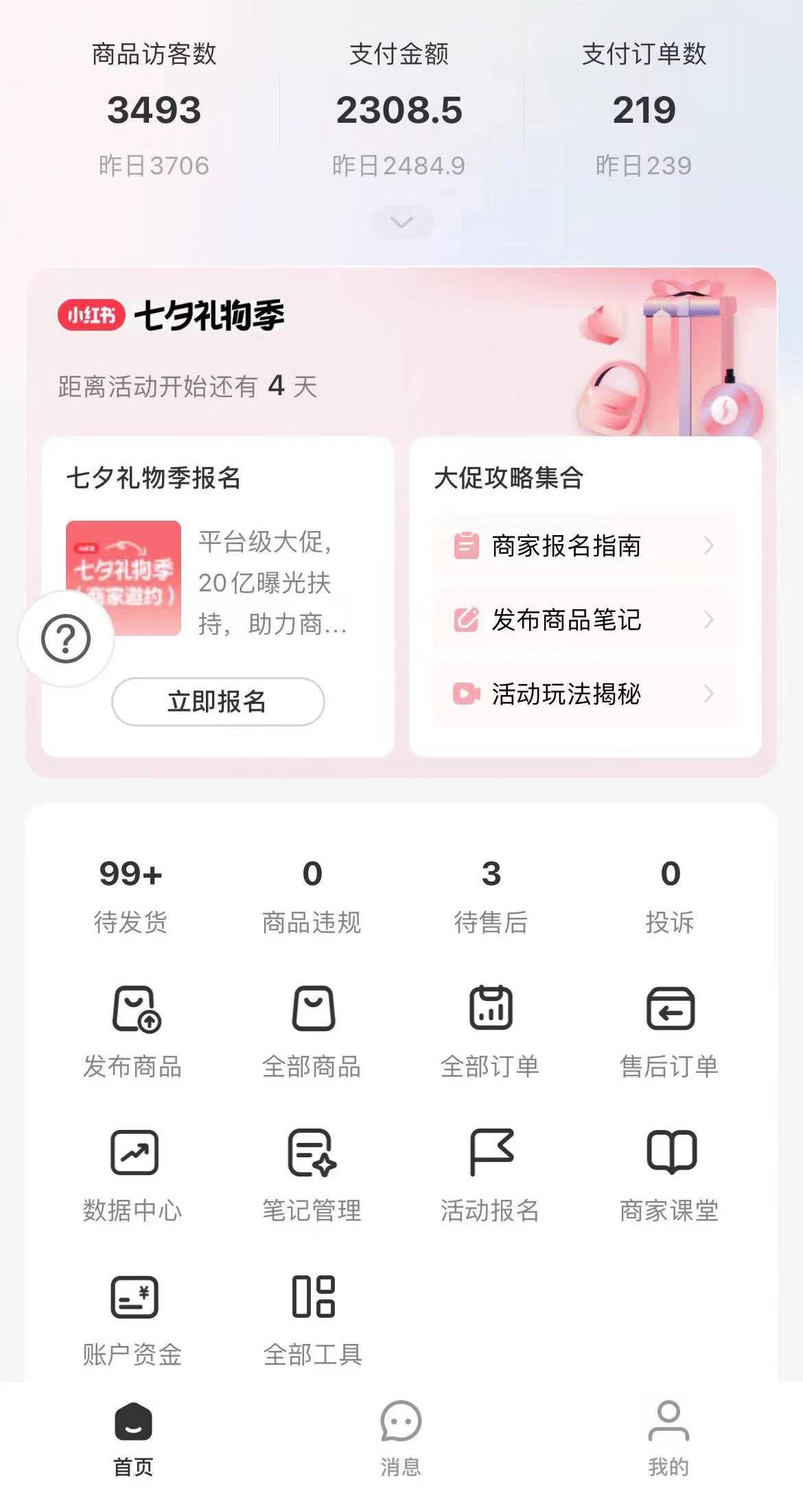
Task: Collapse the data panel with the chevron
Action: 401,222
